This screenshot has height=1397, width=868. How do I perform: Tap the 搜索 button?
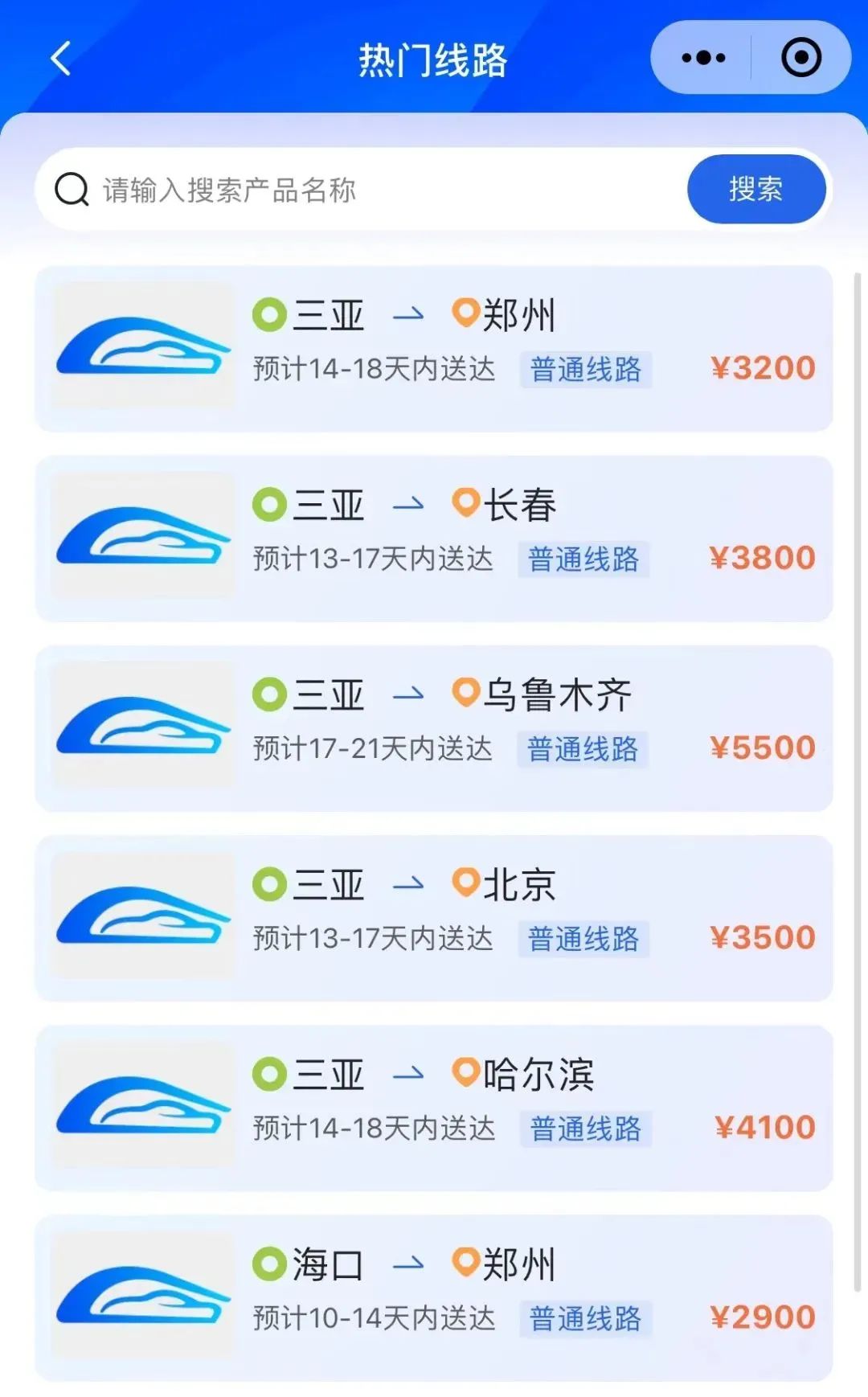pyautogui.click(x=755, y=190)
